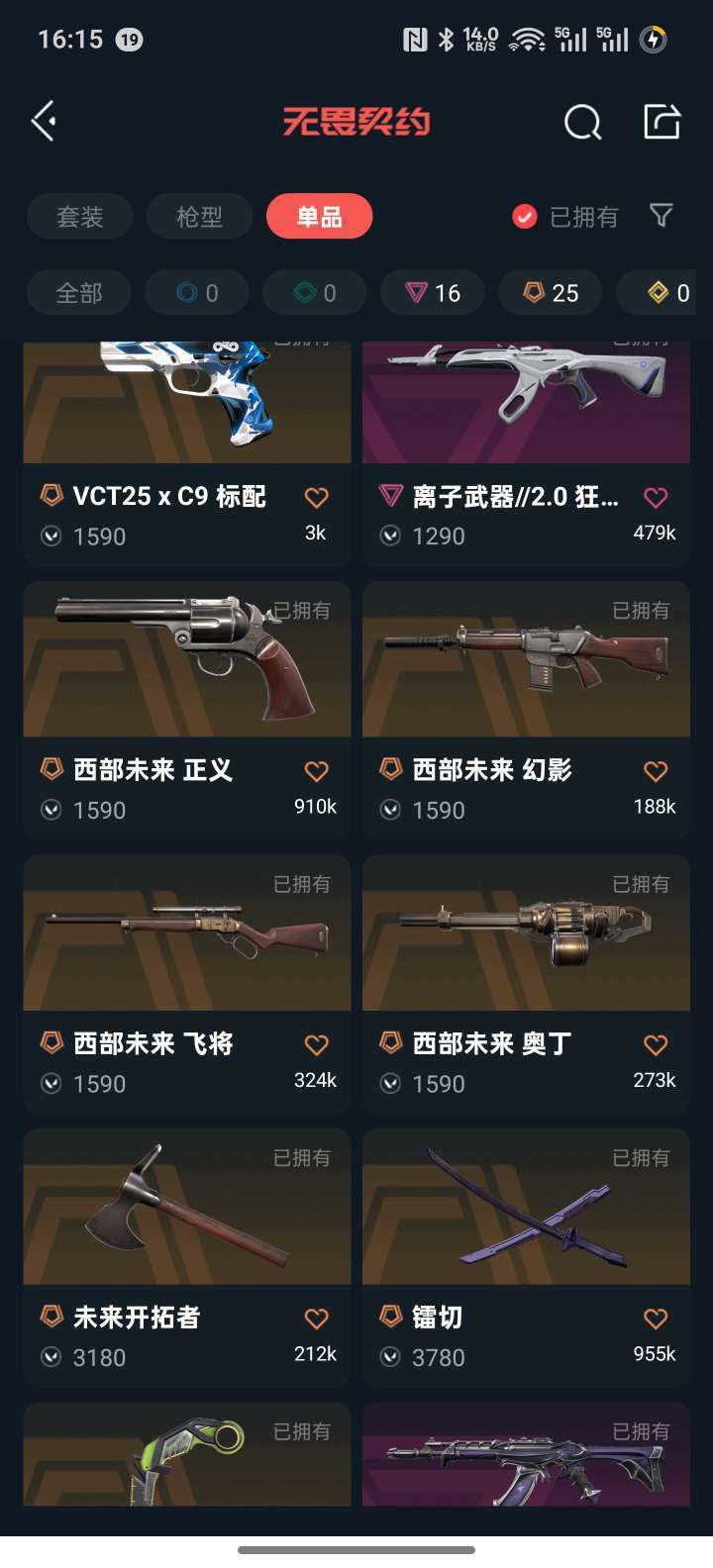The height and width of the screenshot is (1568, 713).
Task: Toggle the 已拥有 owned filter
Action: pos(564,217)
